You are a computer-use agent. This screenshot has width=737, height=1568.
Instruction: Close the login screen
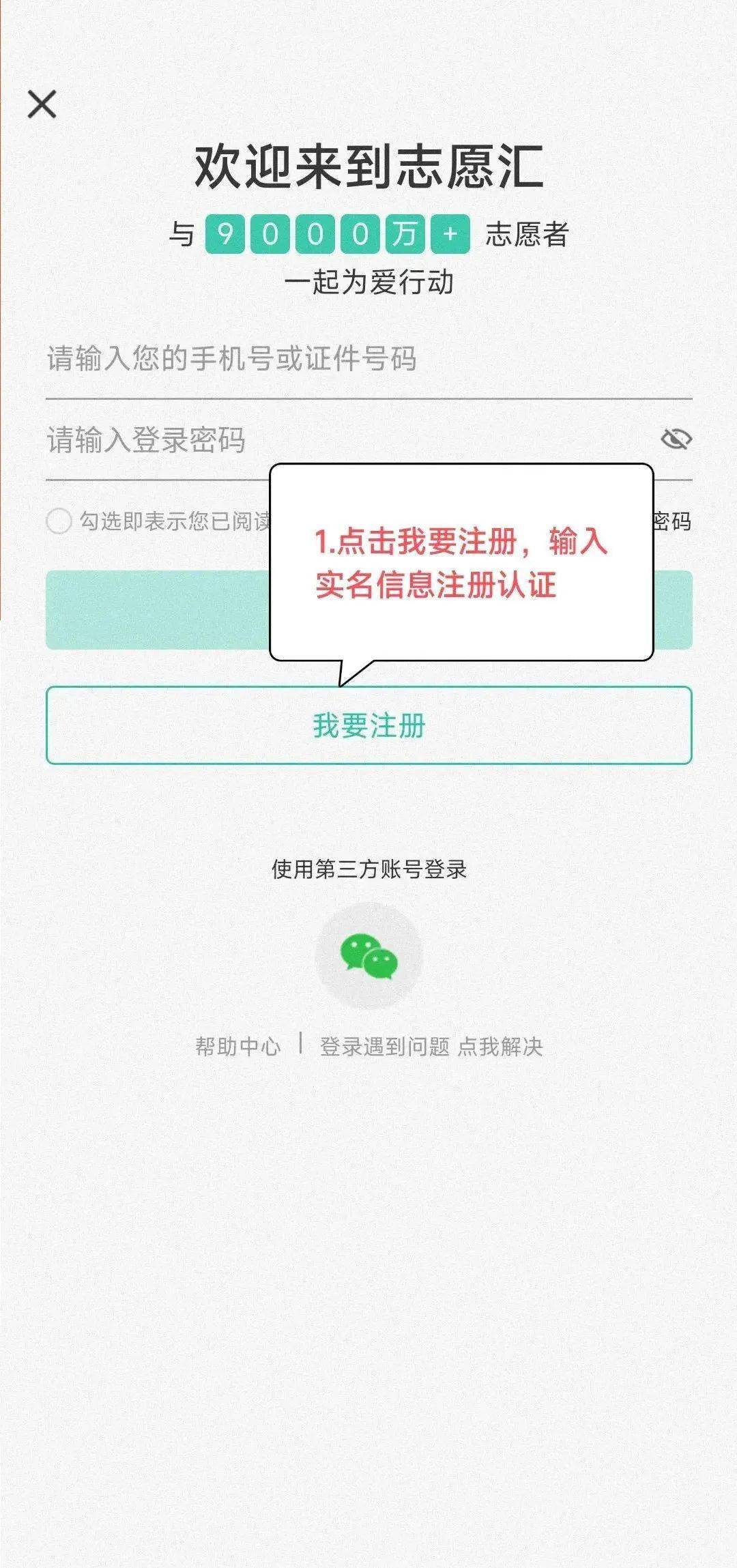click(42, 104)
